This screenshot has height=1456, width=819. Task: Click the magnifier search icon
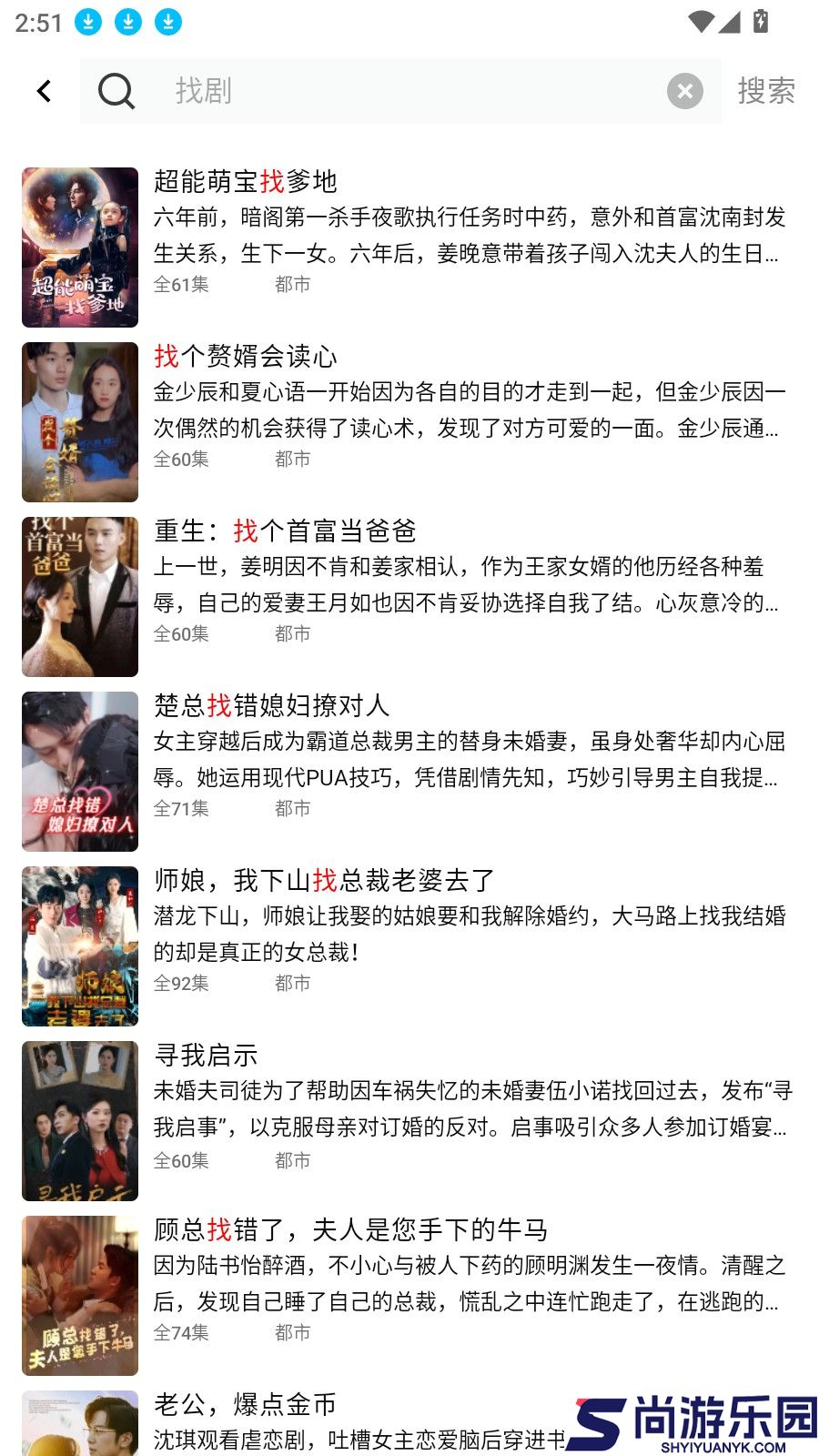(x=116, y=91)
